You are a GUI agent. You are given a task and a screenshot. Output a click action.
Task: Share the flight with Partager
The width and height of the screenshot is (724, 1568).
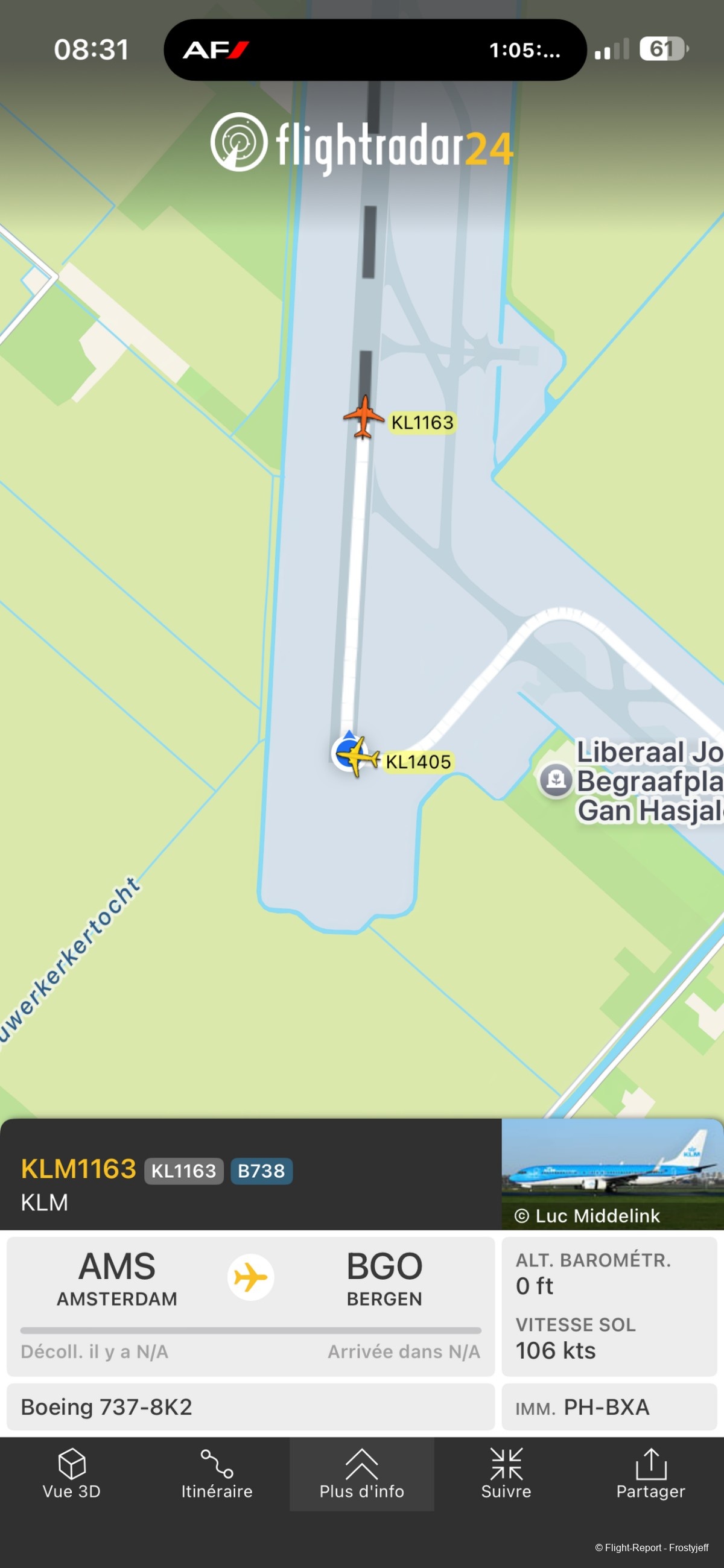point(650,1474)
